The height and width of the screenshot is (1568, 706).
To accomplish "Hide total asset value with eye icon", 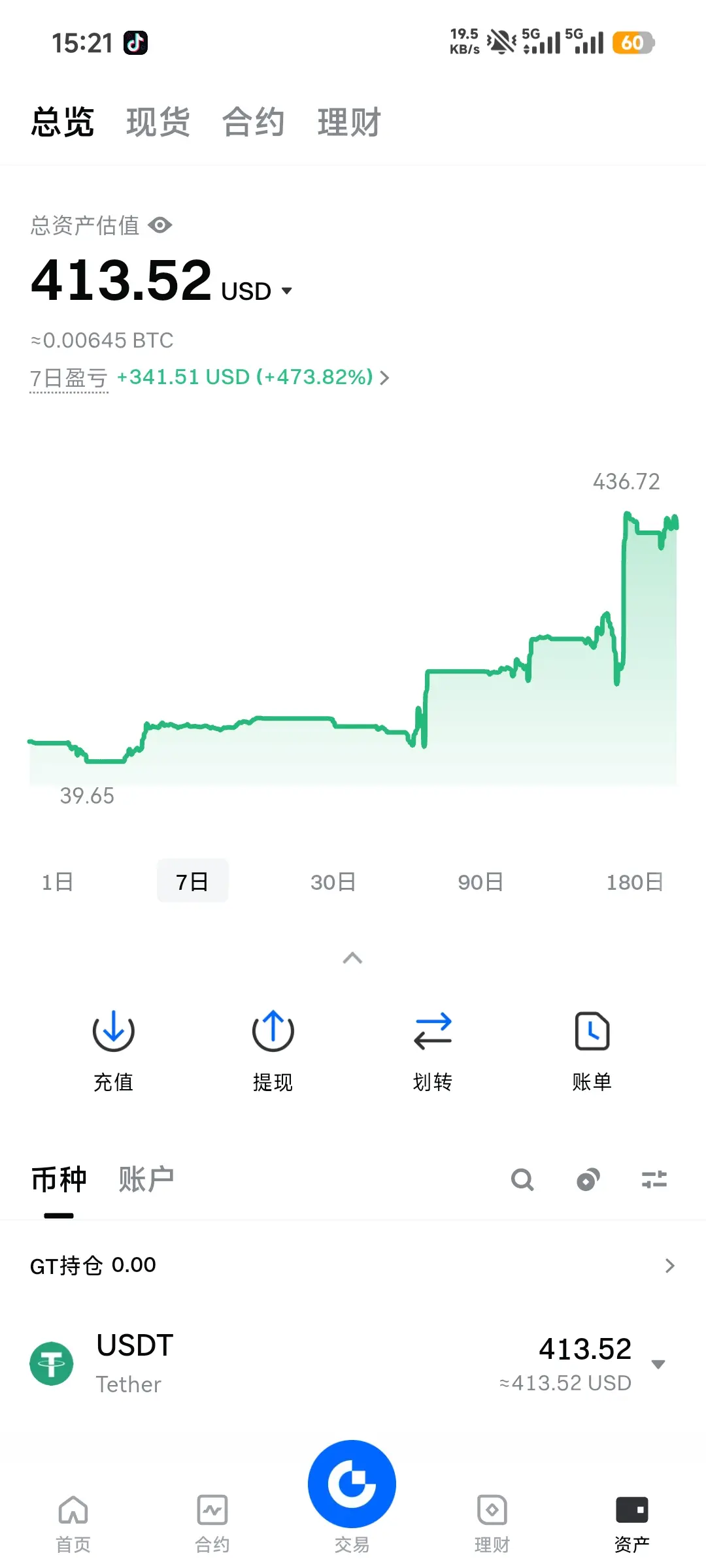I will [160, 225].
